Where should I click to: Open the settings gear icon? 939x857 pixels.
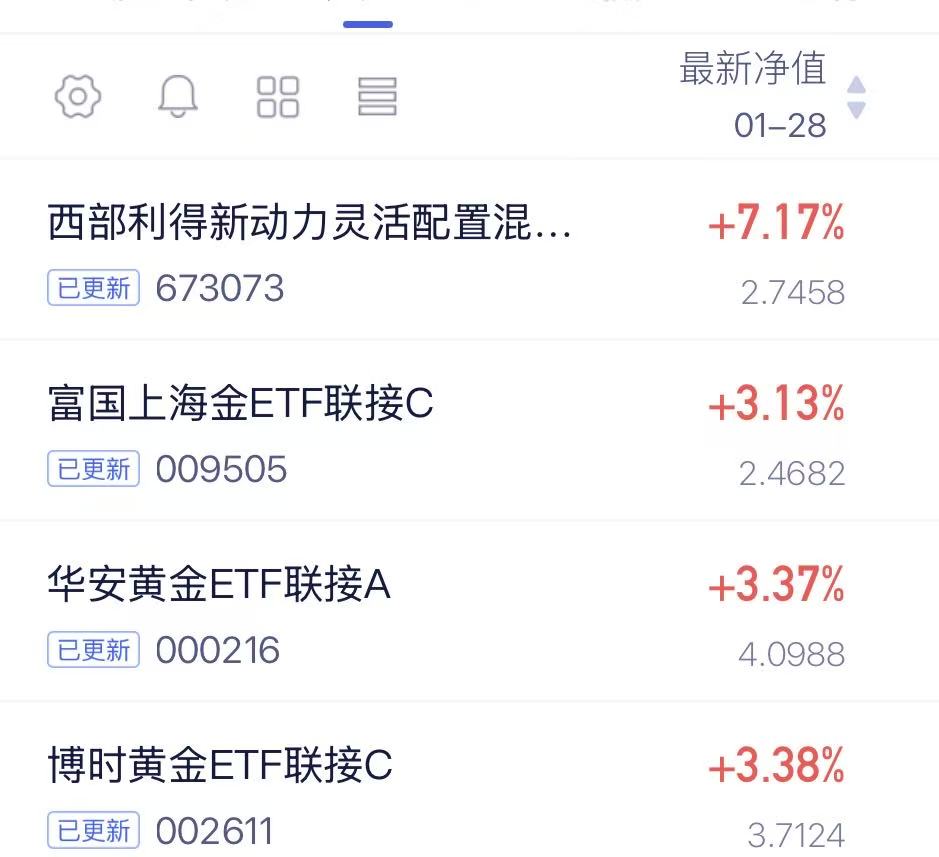click(x=78, y=96)
